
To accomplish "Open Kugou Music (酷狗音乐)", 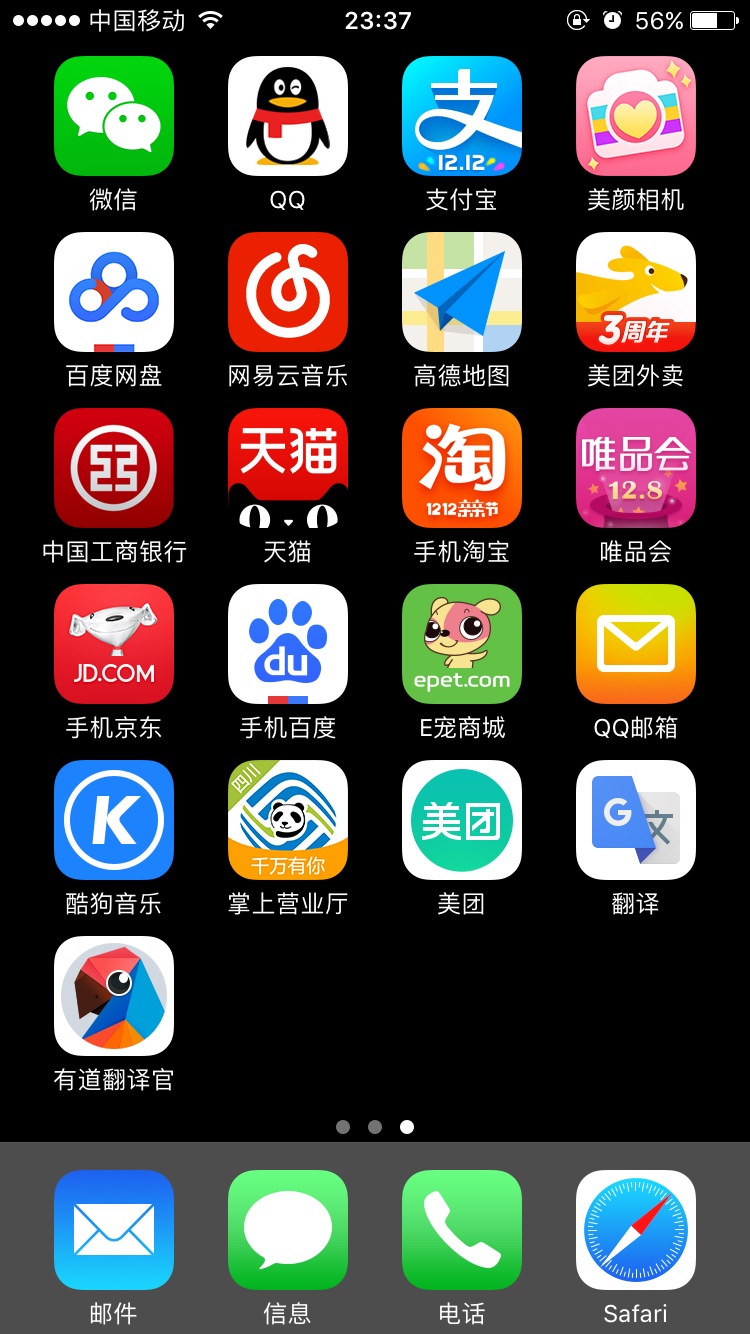I will coord(113,819).
